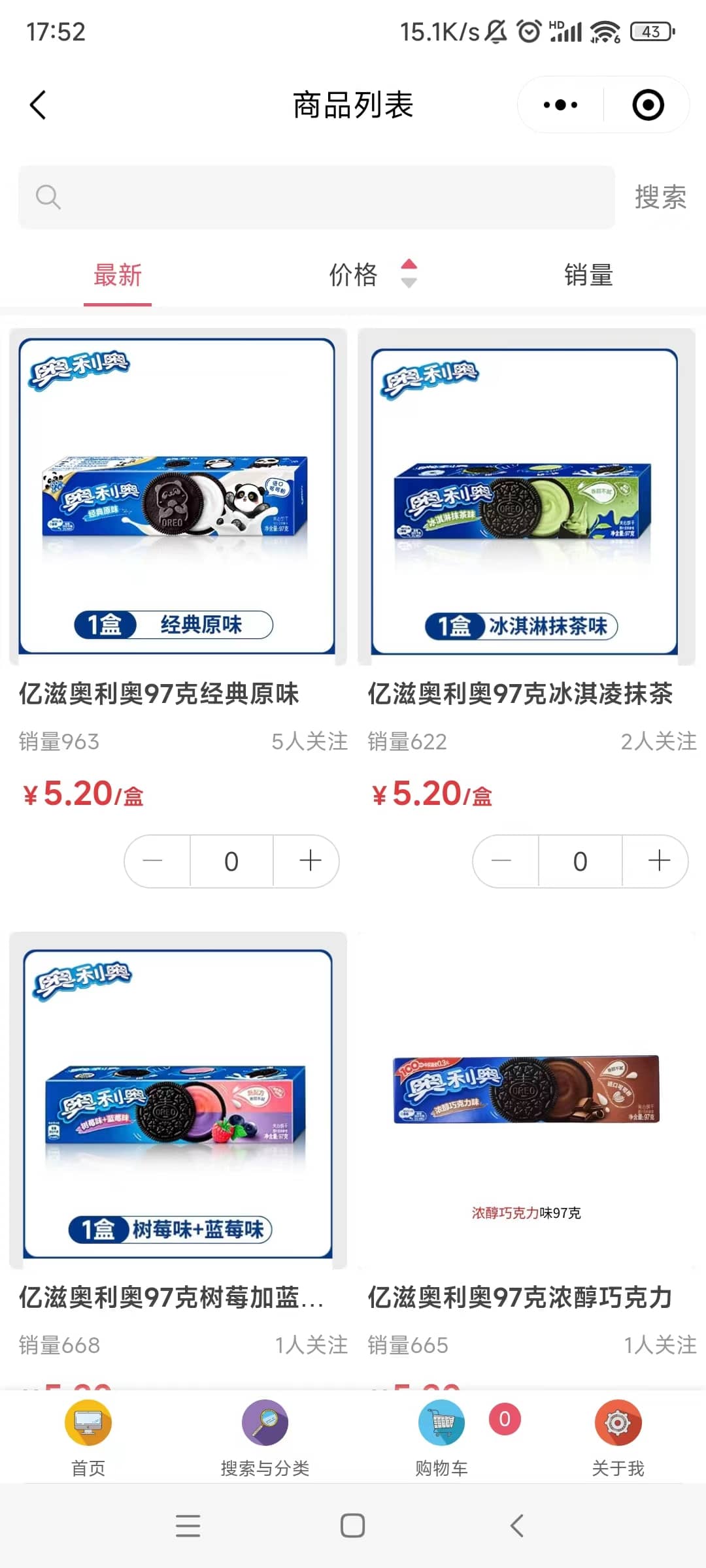Open the 树莓加蓝莓 Oreo product card
The height and width of the screenshot is (1568, 706).
tap(177, 1101)
